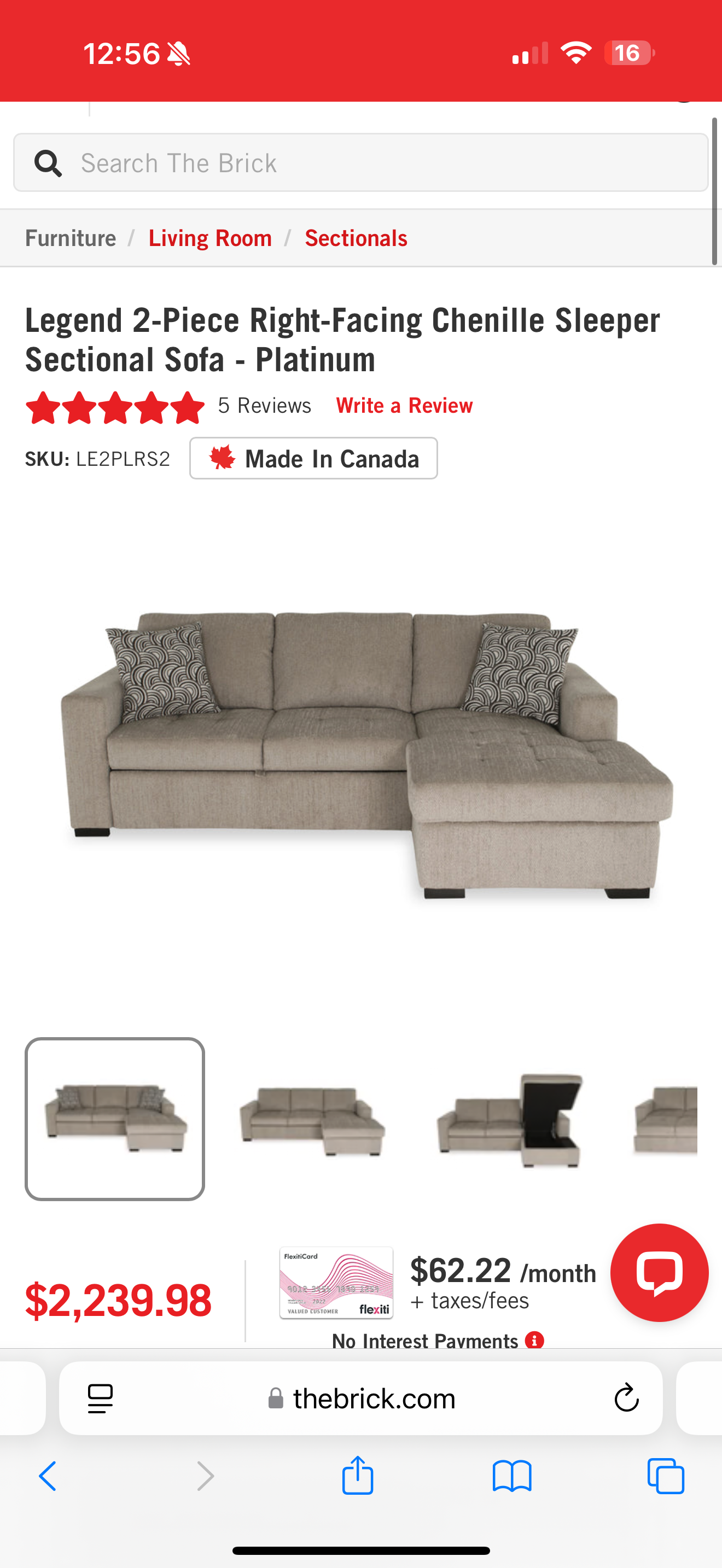
Task: Select the second thumbnail without pillows
Action: 312,1119
